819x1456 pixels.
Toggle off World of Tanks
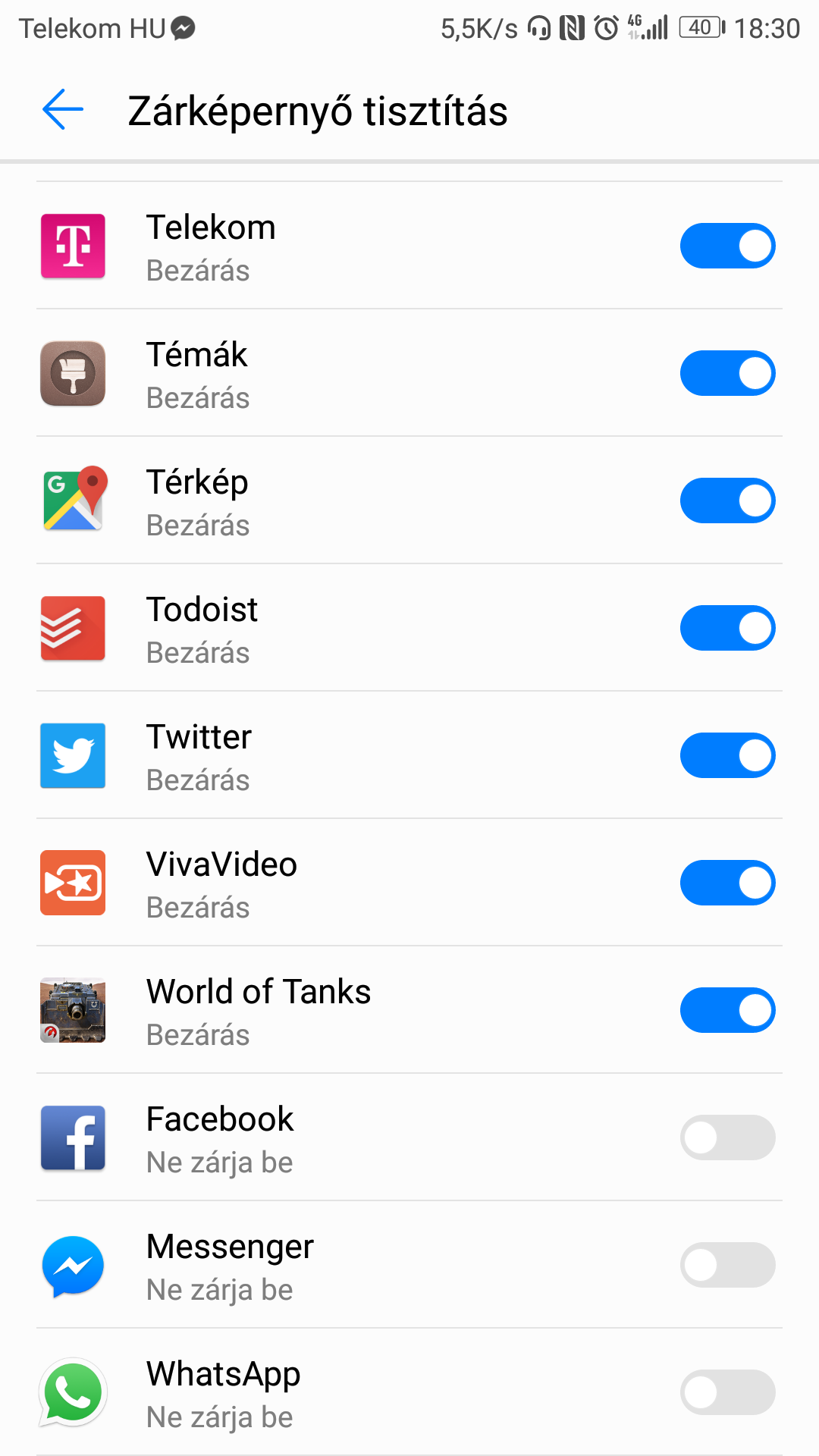pos(727,1010)
